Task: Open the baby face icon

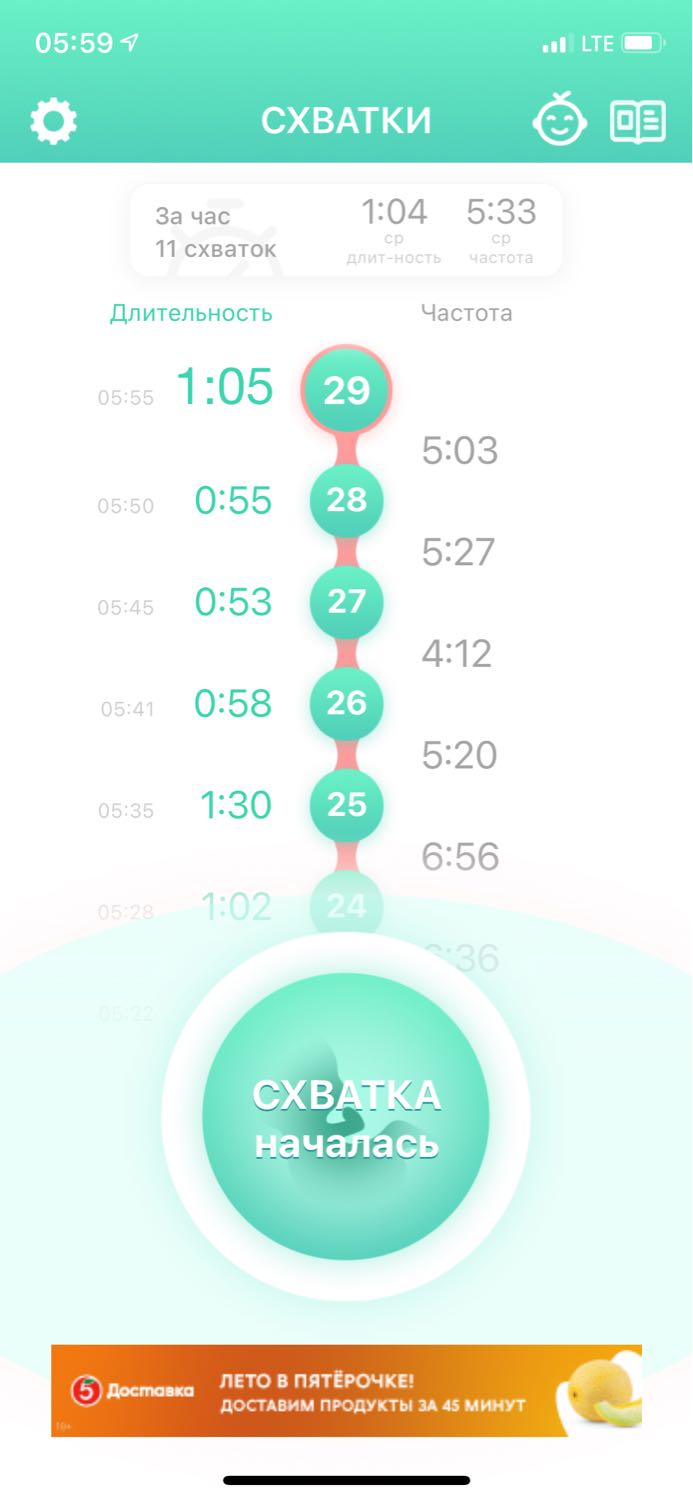Action: 559,121
